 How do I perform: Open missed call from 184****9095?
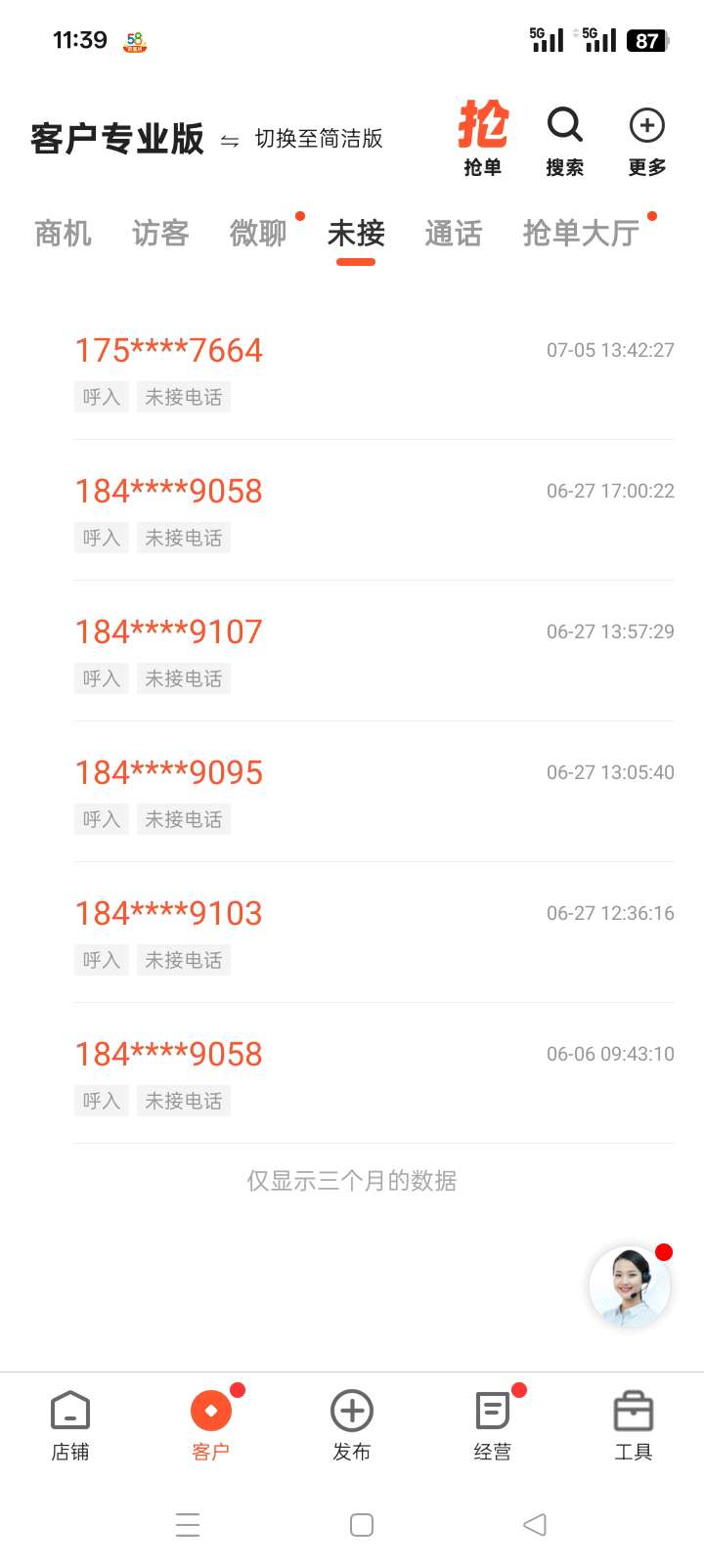pyautogui.click(x=374, y=792)
